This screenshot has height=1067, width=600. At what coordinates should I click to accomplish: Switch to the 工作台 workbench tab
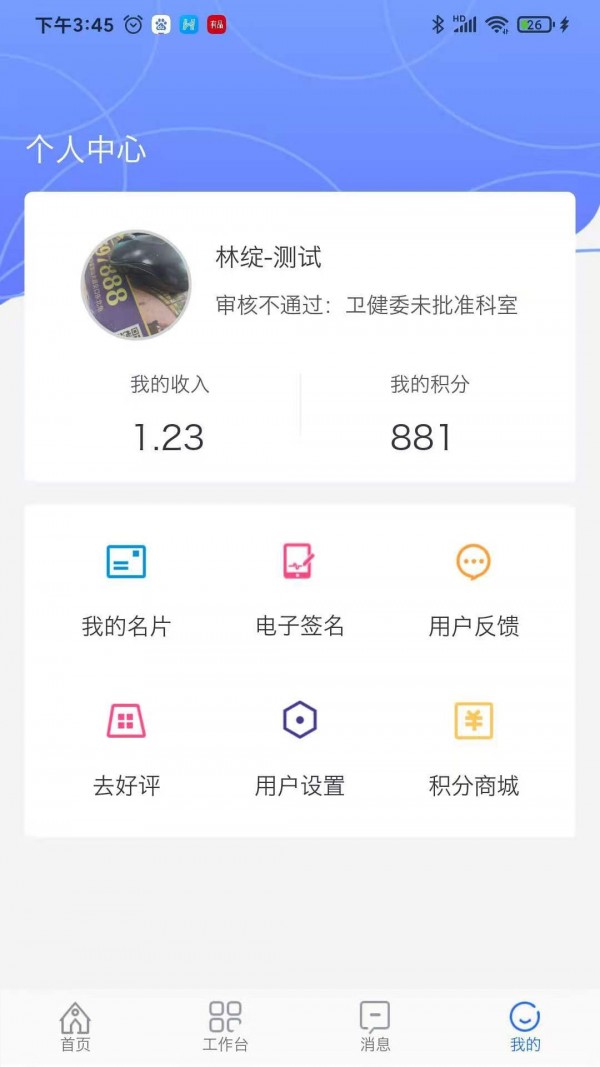click(225, 1026)
